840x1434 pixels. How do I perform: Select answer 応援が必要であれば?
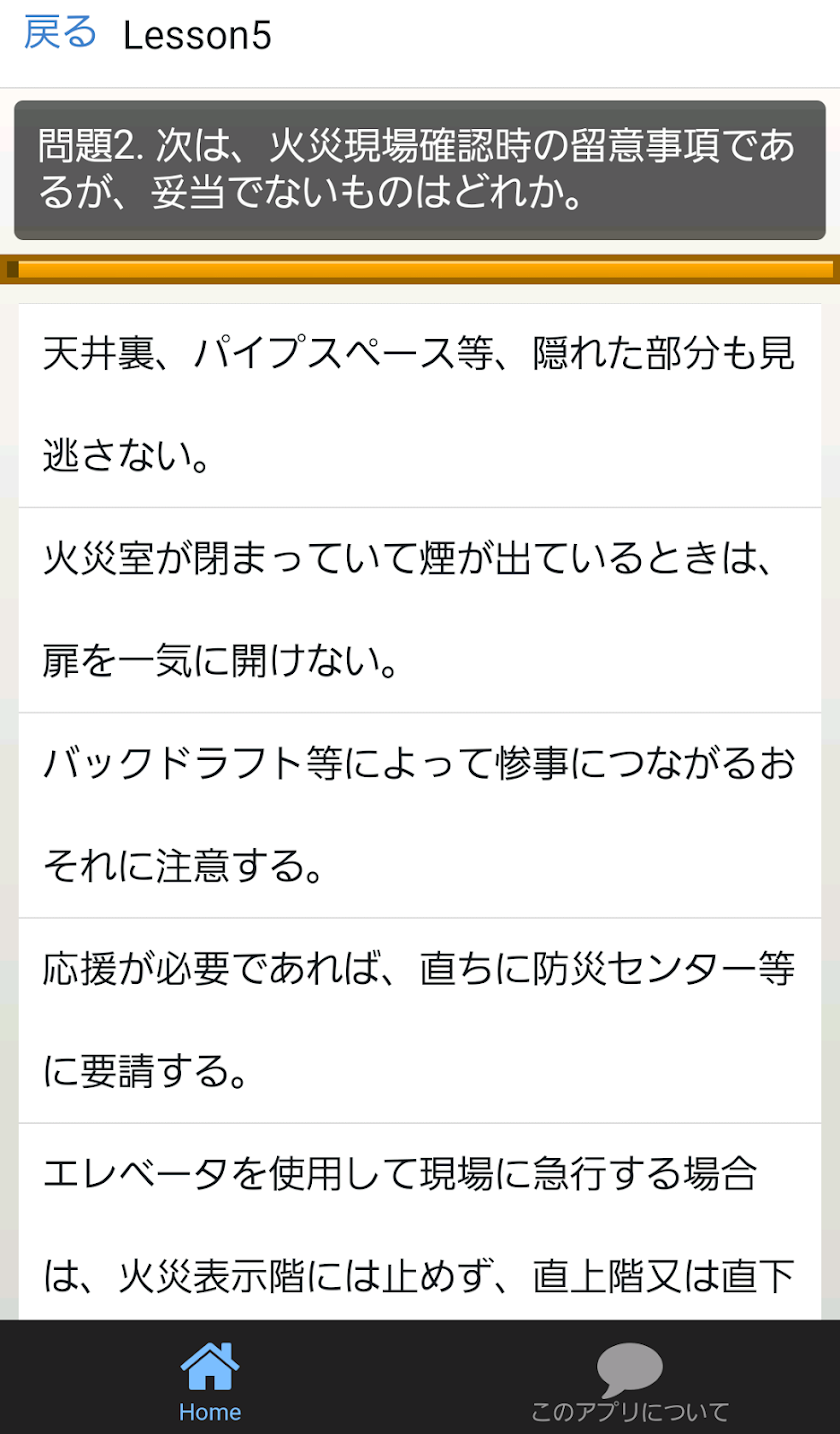tap(420, 1020)
